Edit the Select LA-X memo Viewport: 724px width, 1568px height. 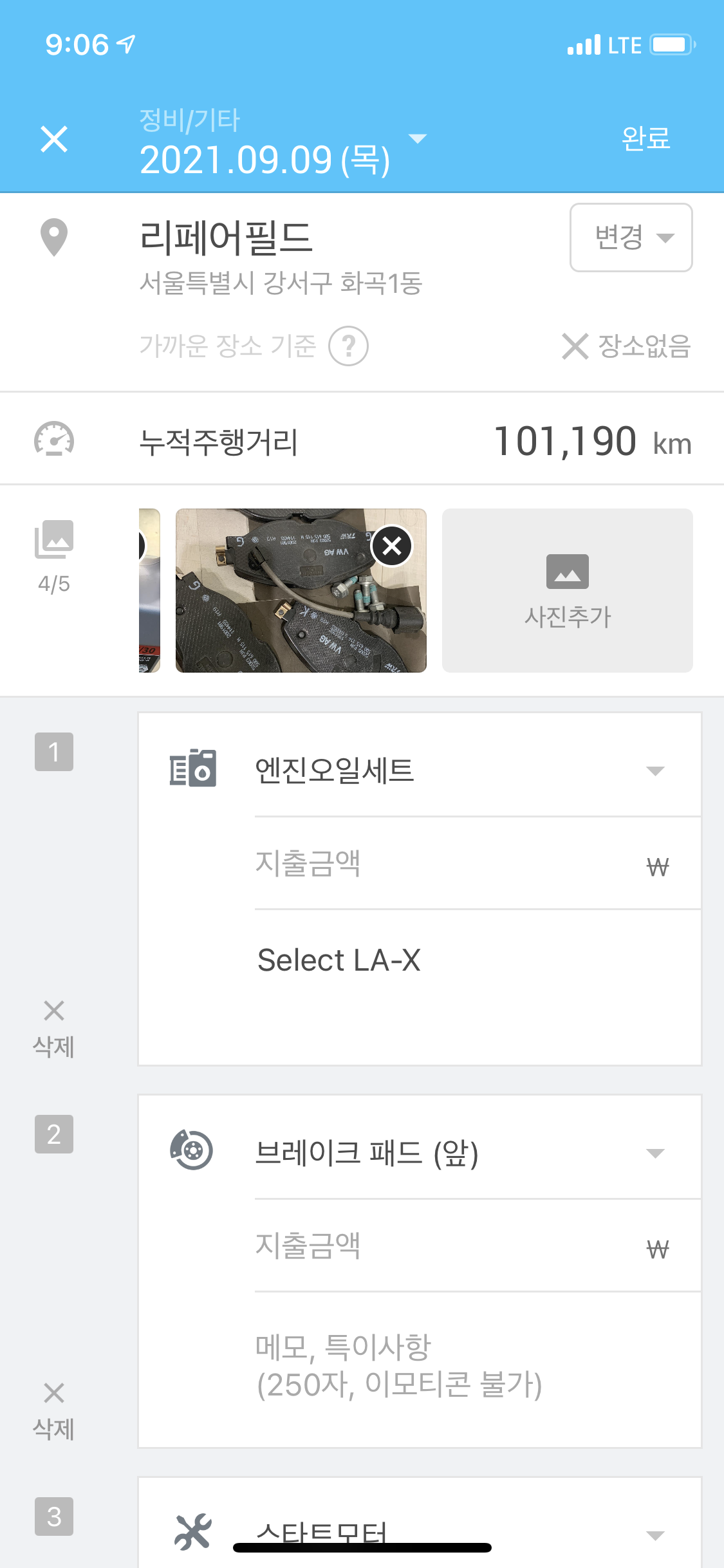point(478,986)
